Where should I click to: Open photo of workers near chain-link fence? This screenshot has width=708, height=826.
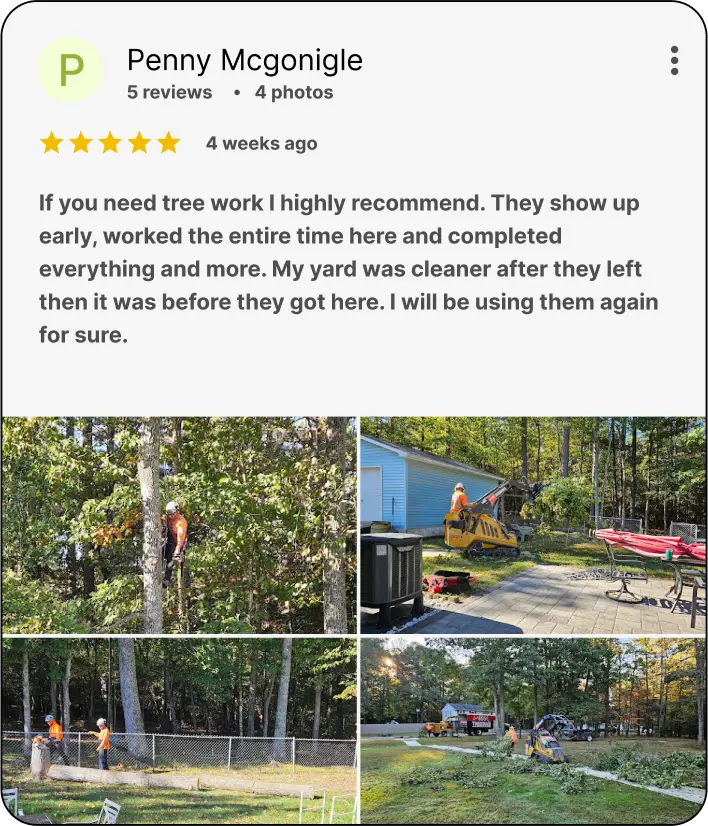(179, 730)
